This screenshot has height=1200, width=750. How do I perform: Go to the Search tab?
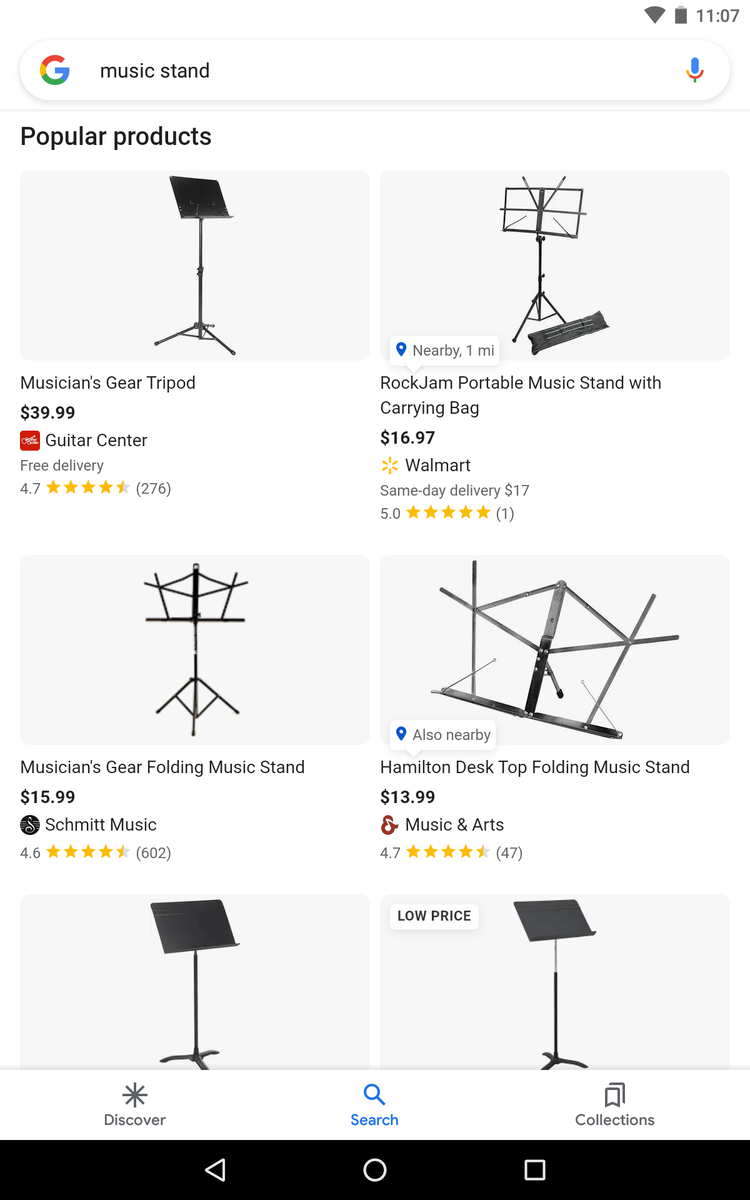pyautogui.click(x=374, y=1104)
